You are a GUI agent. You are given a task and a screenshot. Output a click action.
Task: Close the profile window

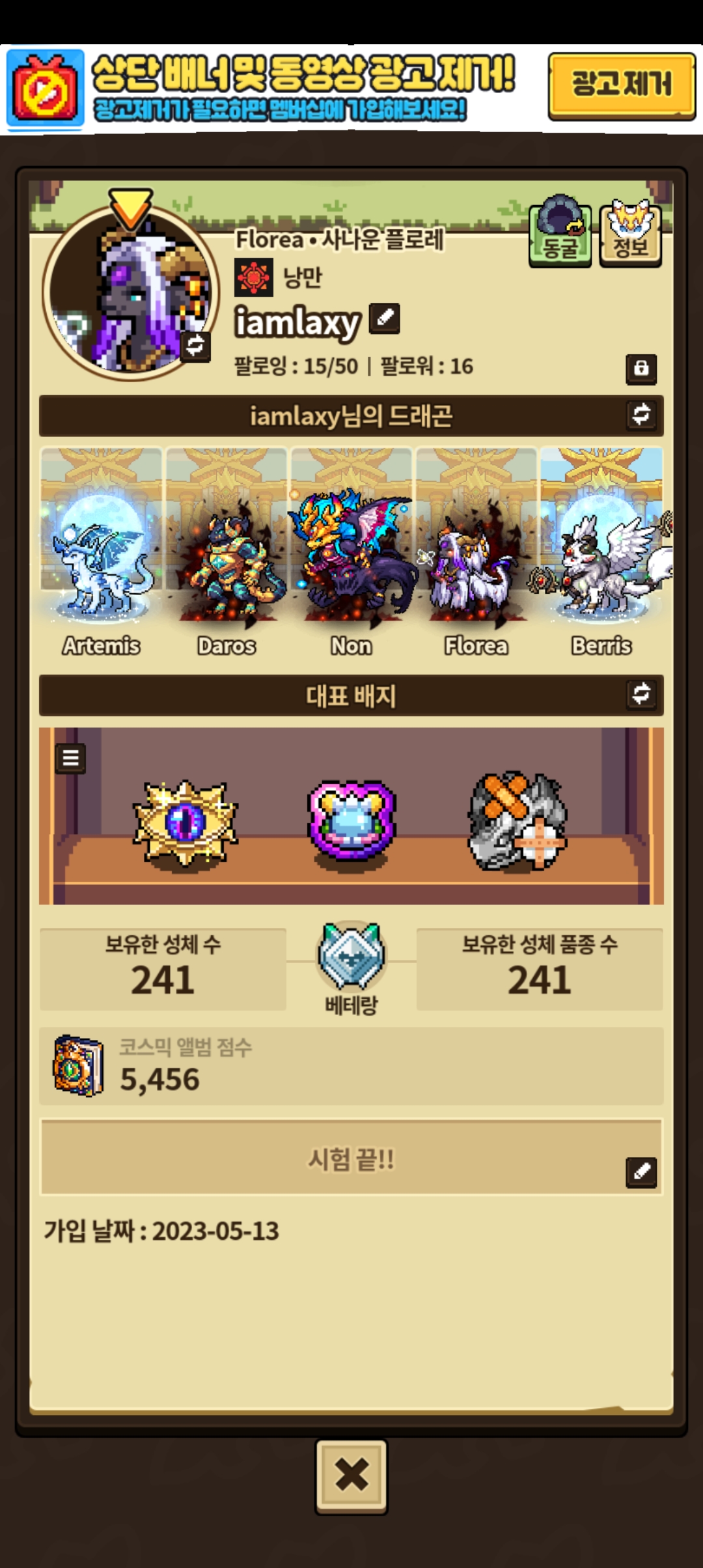[x=351, y=1476]
